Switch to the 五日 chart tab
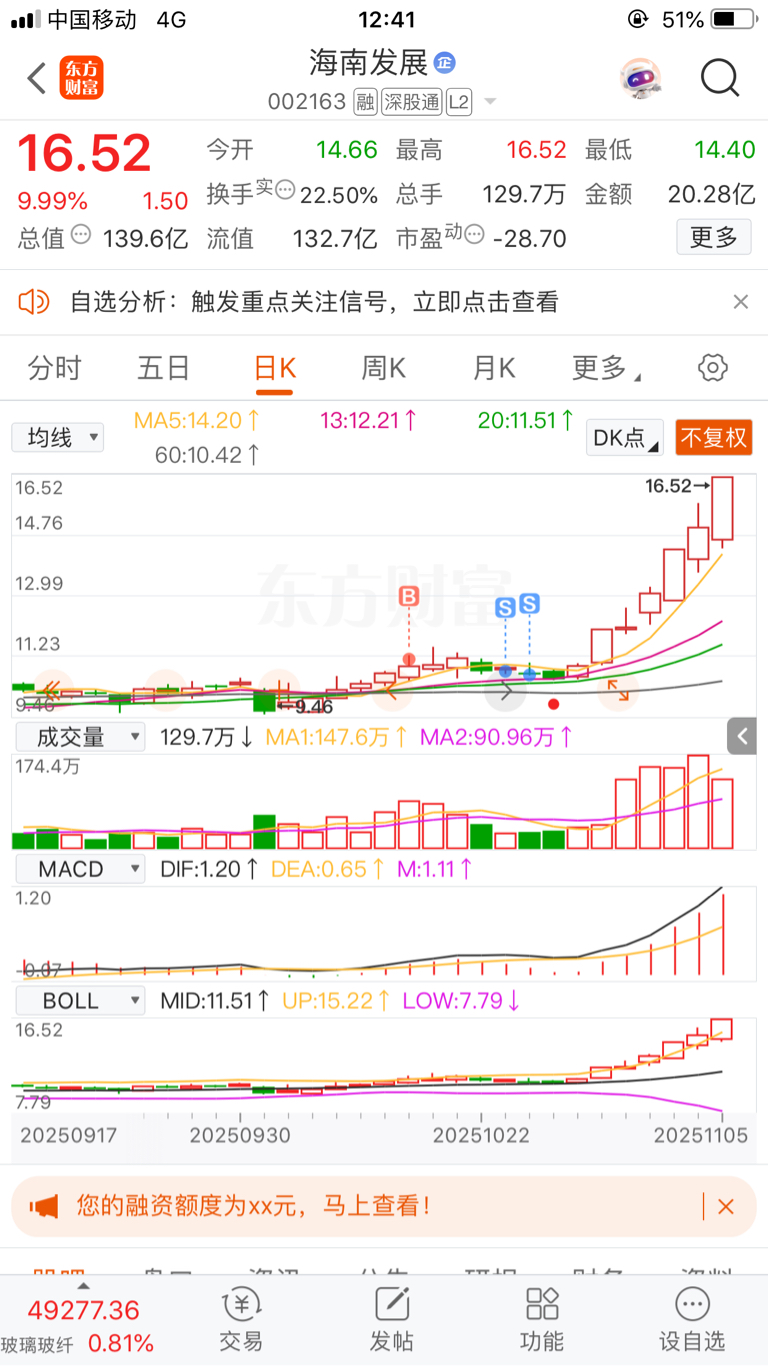 [163, 368]
